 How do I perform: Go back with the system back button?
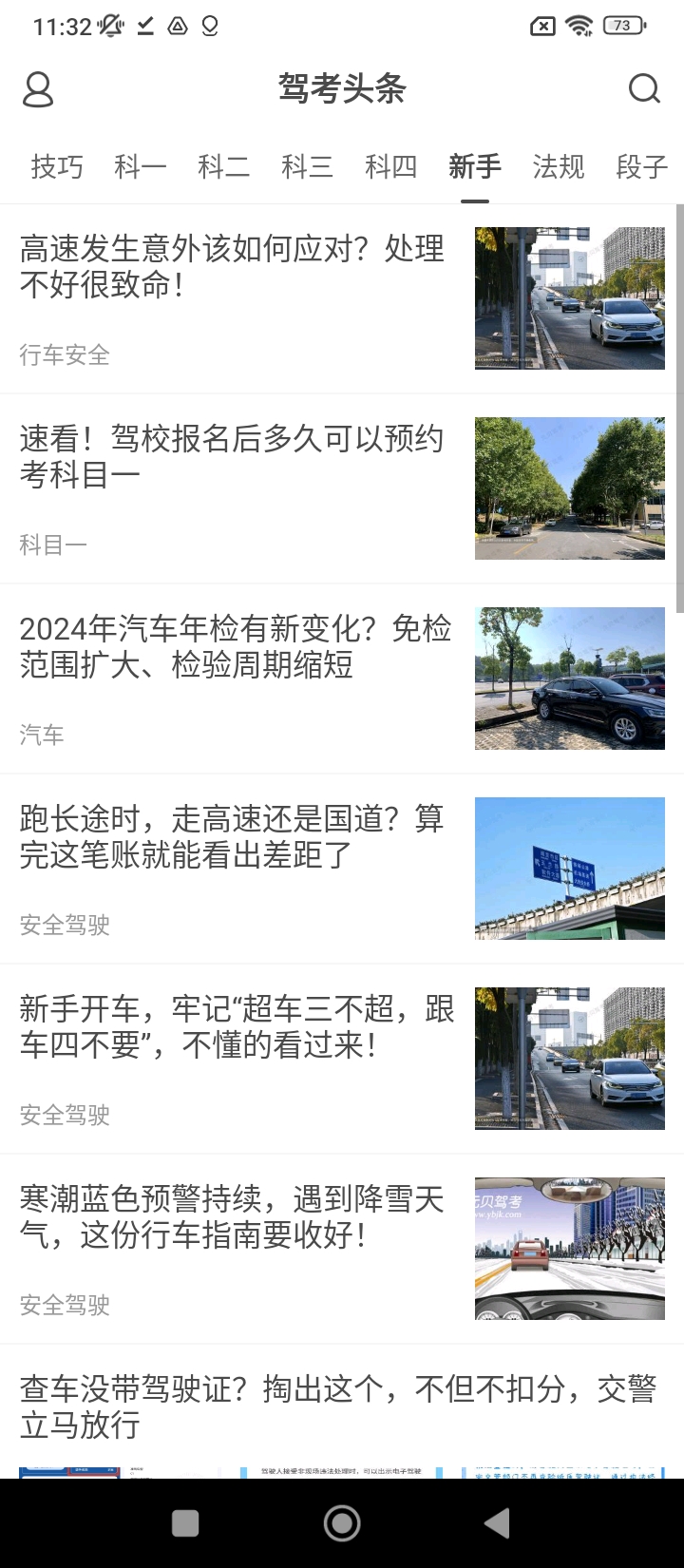pyautogui.click(x=497, y=1523)
